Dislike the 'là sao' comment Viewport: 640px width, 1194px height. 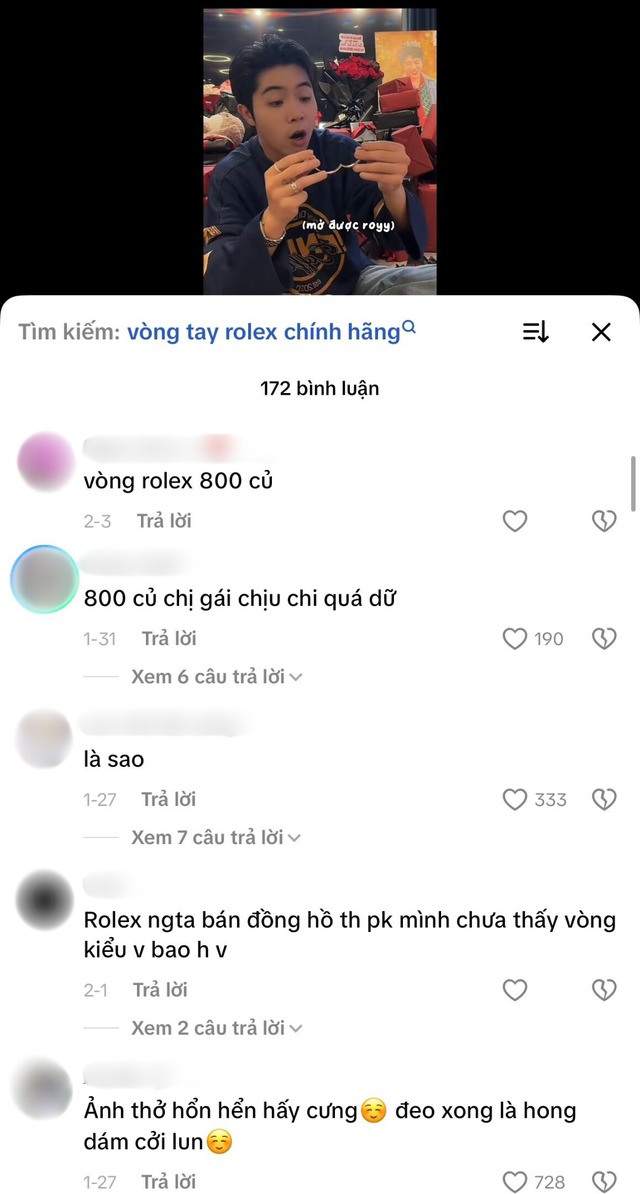click(x=604, y=800)
